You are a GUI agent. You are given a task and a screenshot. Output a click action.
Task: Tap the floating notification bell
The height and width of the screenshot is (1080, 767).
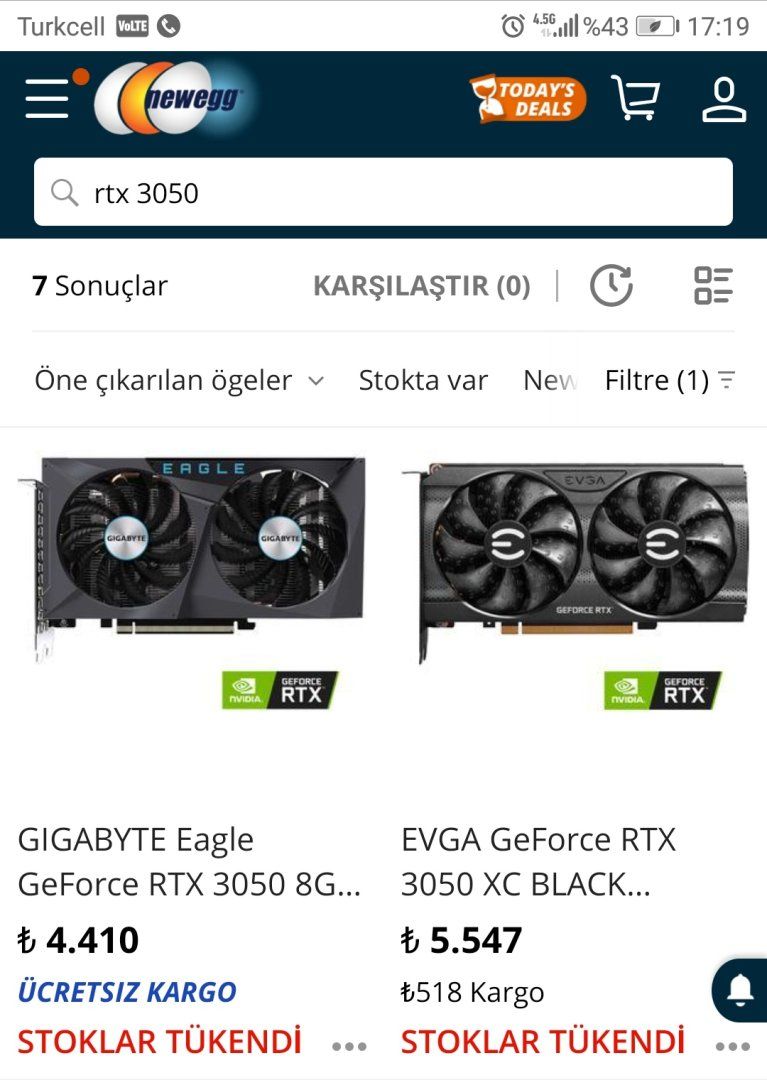[x=741, y=990]
